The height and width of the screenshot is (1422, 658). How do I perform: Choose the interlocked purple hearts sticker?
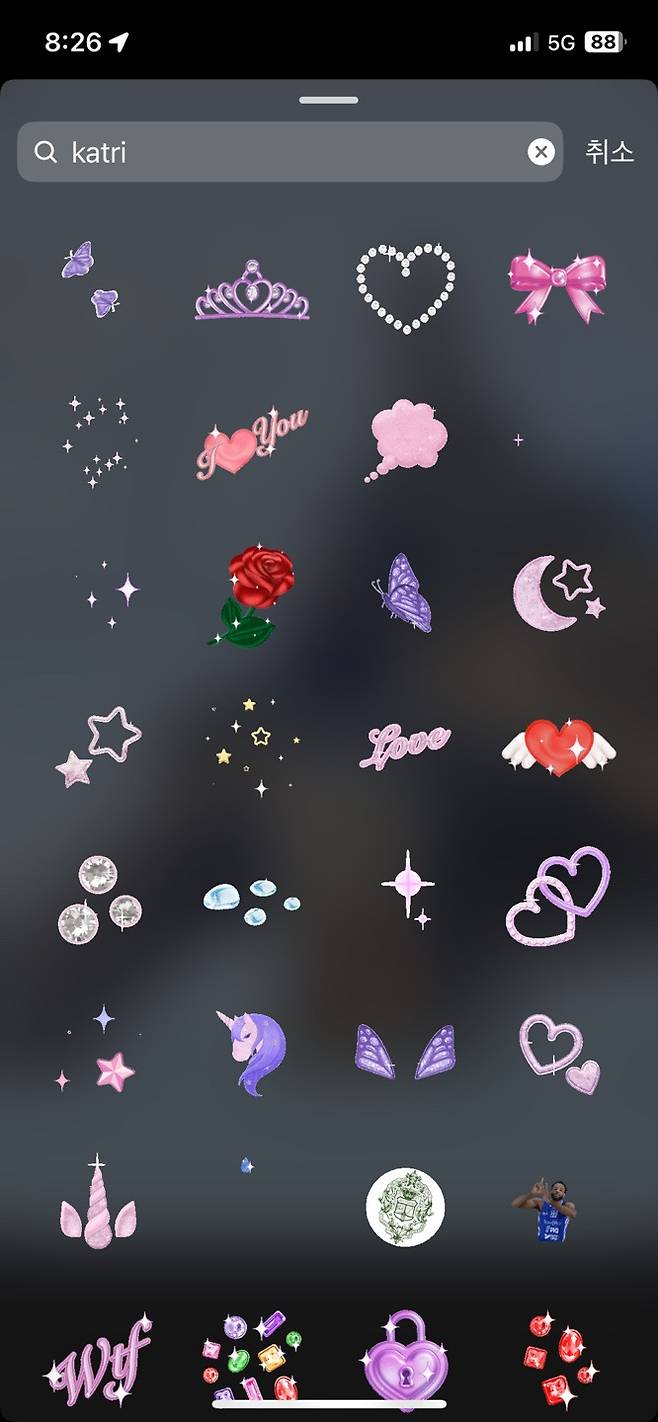click(x=558, y=895)
